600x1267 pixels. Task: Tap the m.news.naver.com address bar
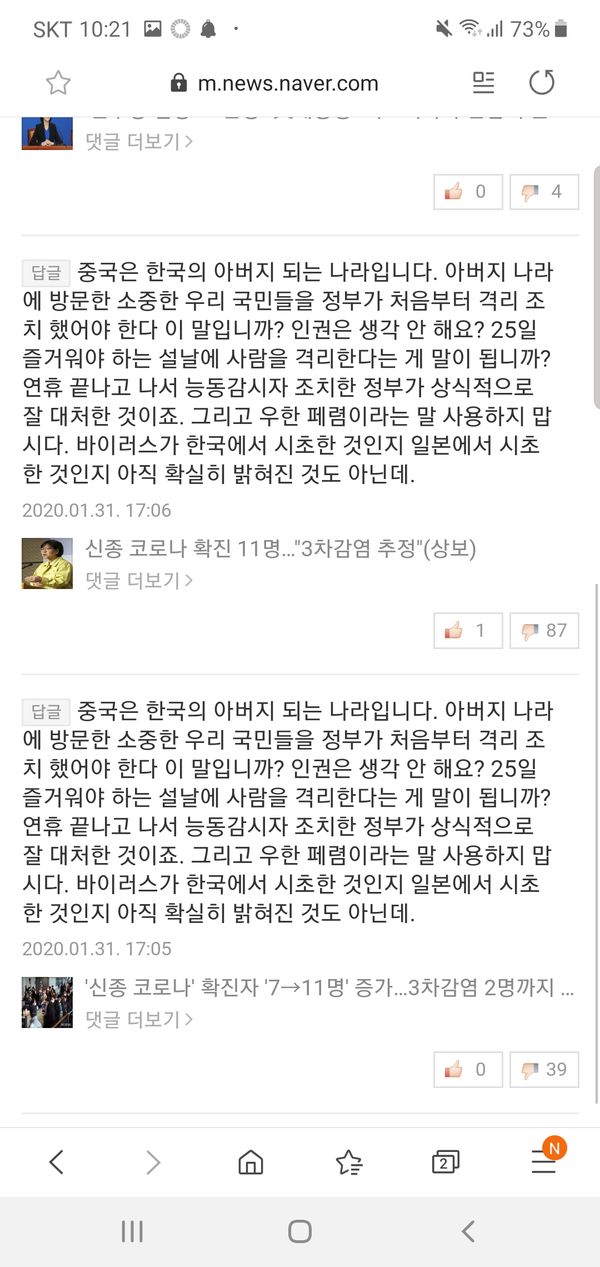[x=275, y=83]
